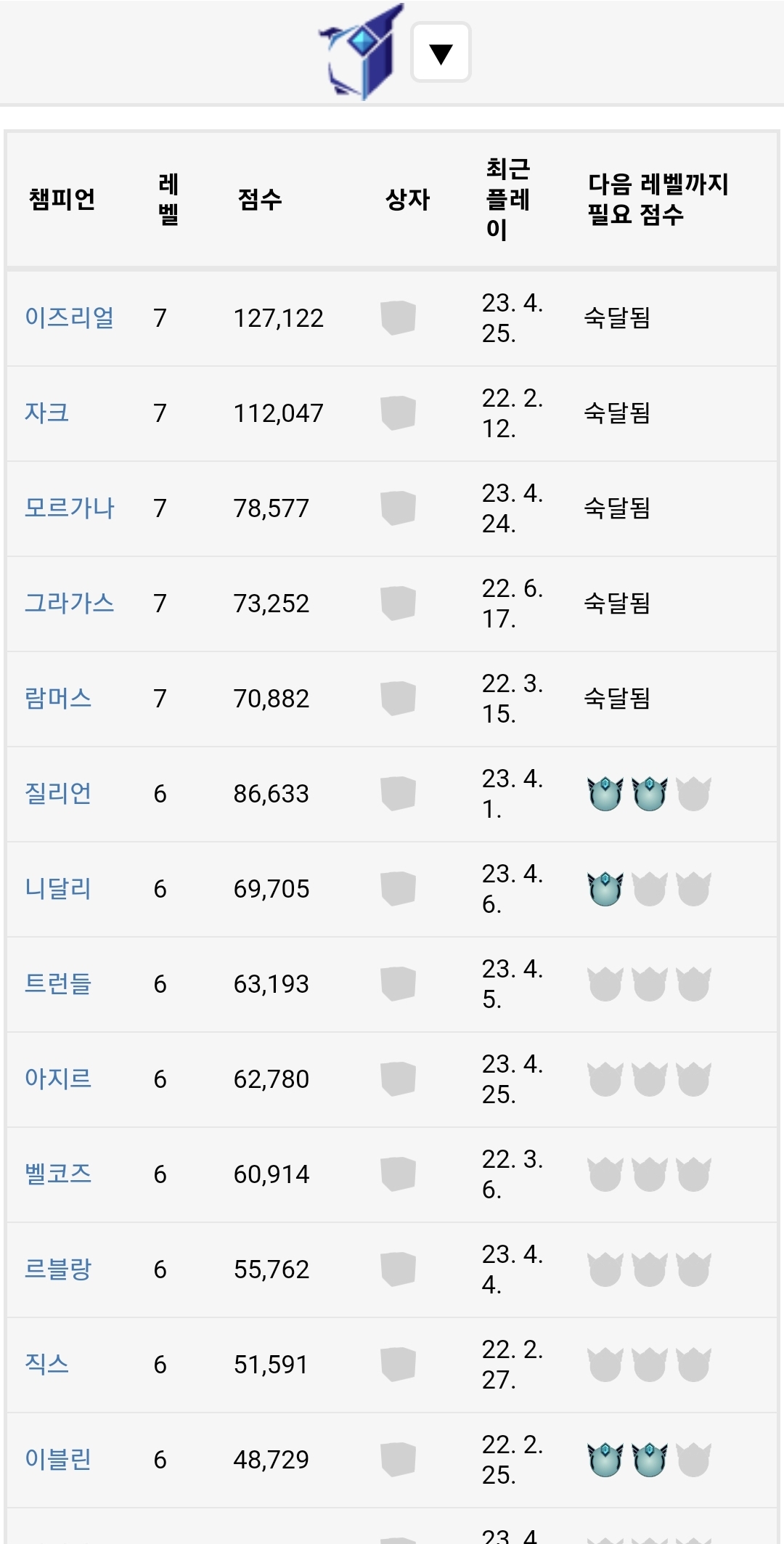The height and width of the screenshot is (1544, 784).
Task: Open the 질리언 champion link
Action: tap(58, 793)
